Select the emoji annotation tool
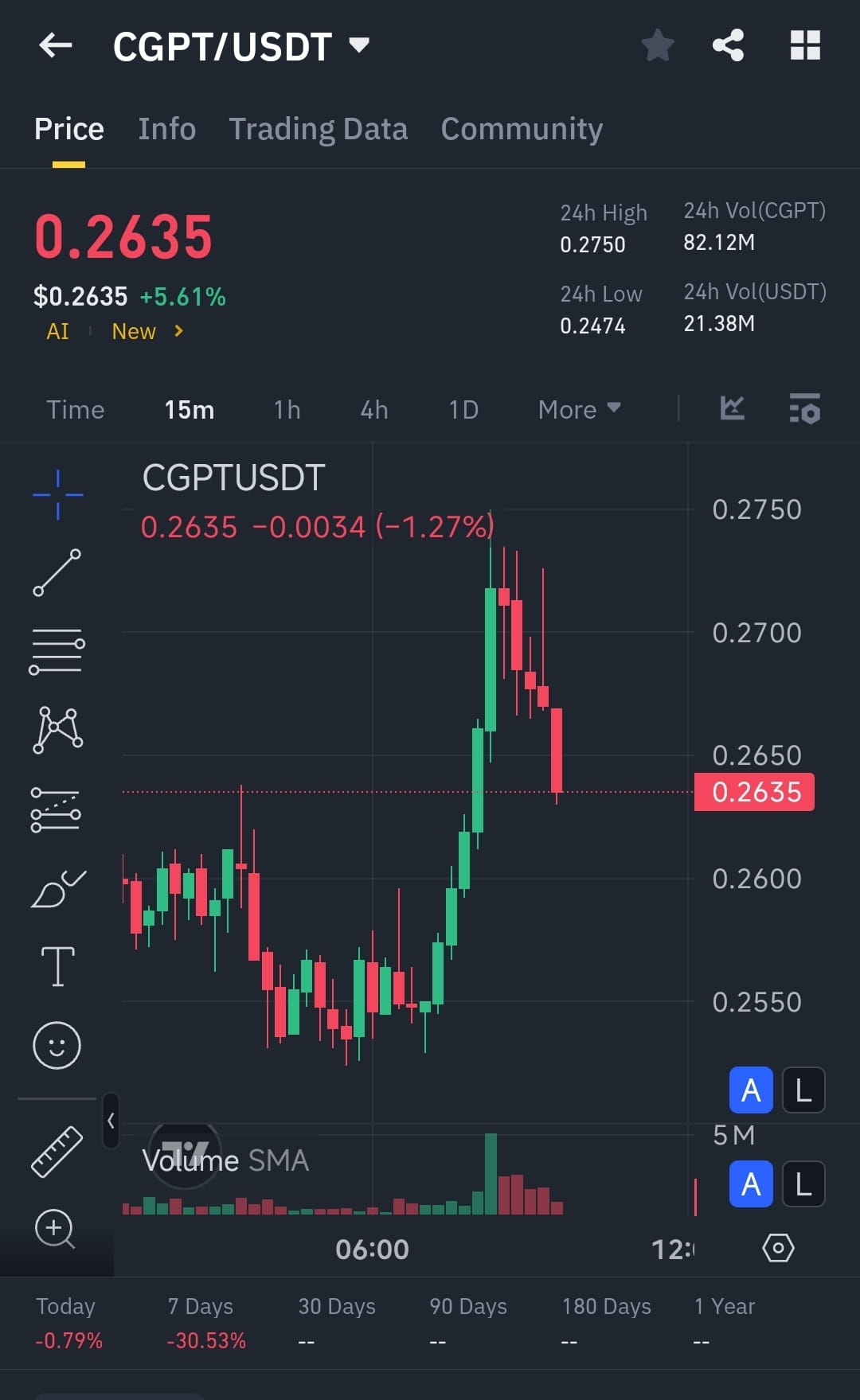Viewport: 860px width, 1400px height. tap(57, 1045)
